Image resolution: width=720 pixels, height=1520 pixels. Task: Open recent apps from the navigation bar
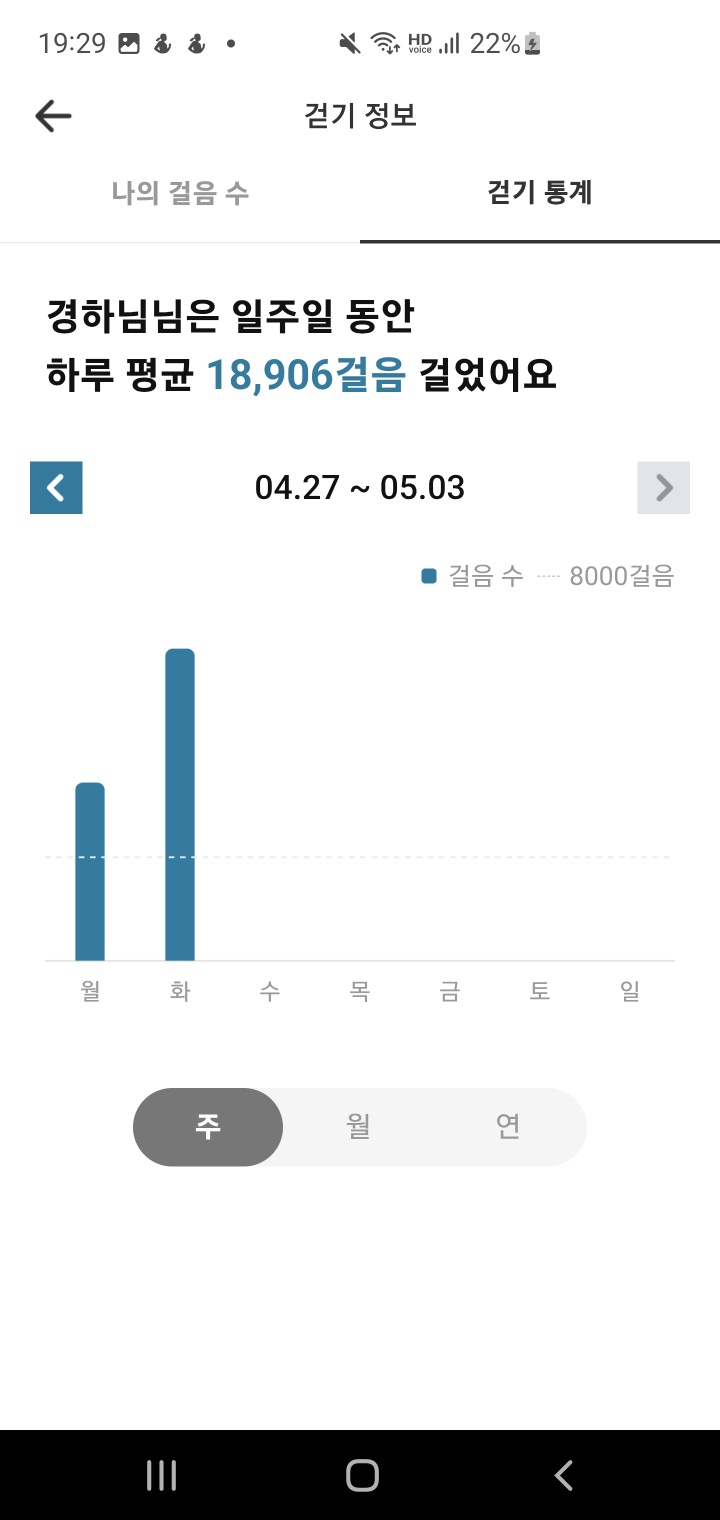click(161, 1475)
